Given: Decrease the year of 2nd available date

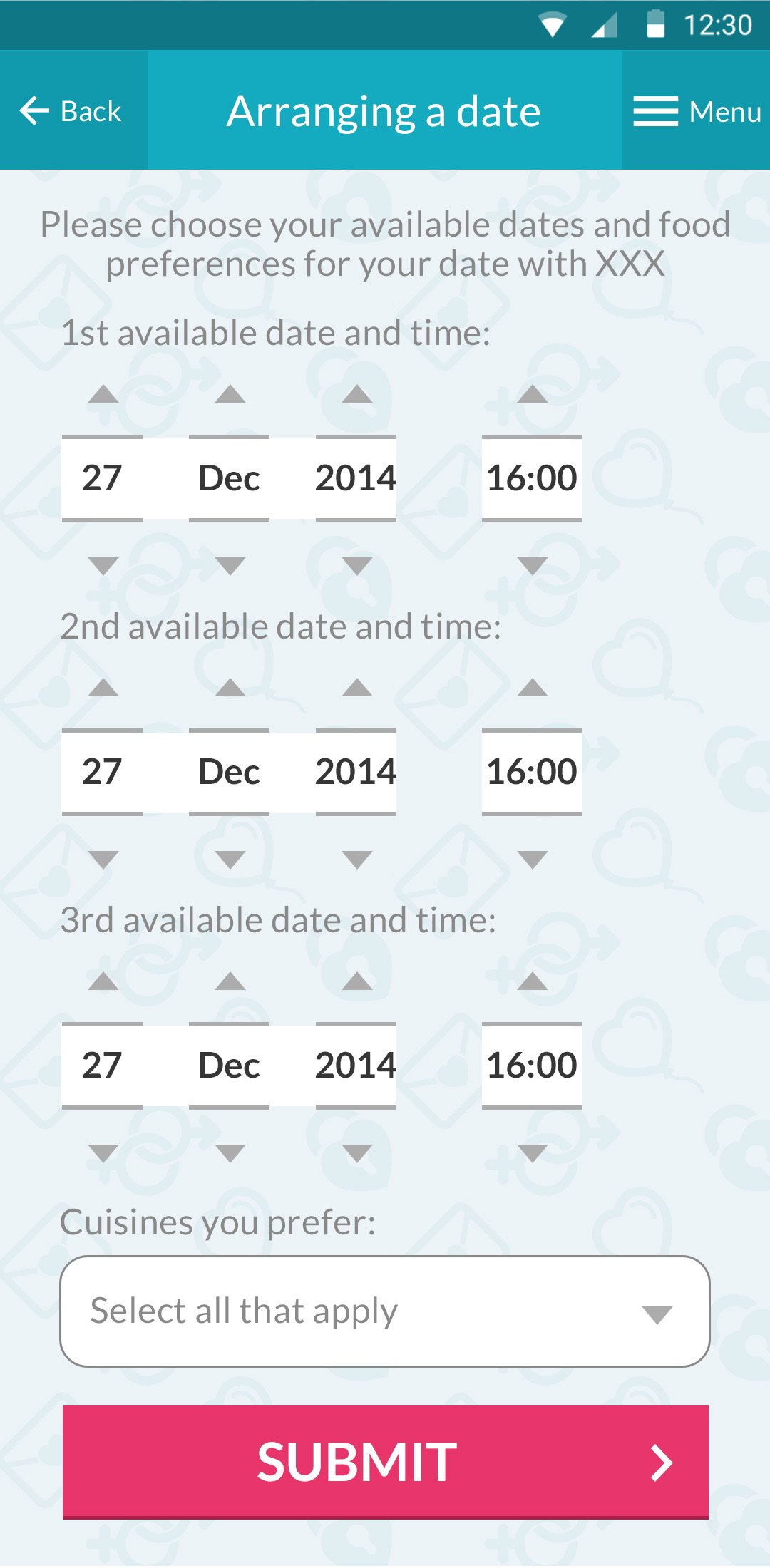Looking at the screenshot, I should point(356,860).
